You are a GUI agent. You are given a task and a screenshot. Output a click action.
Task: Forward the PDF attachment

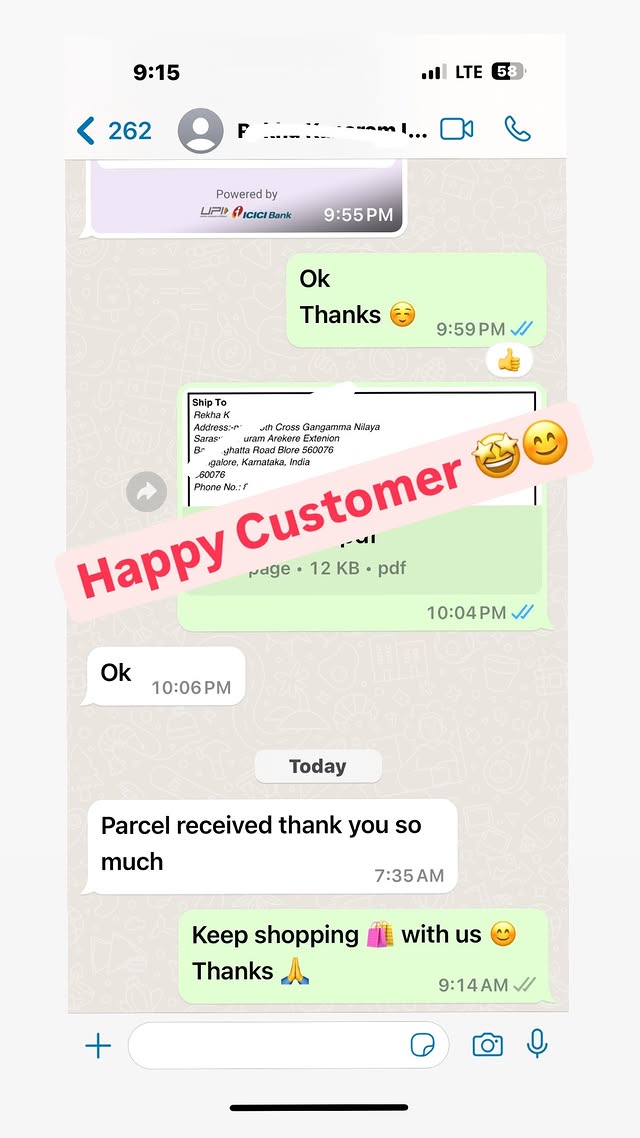point(147,492)
